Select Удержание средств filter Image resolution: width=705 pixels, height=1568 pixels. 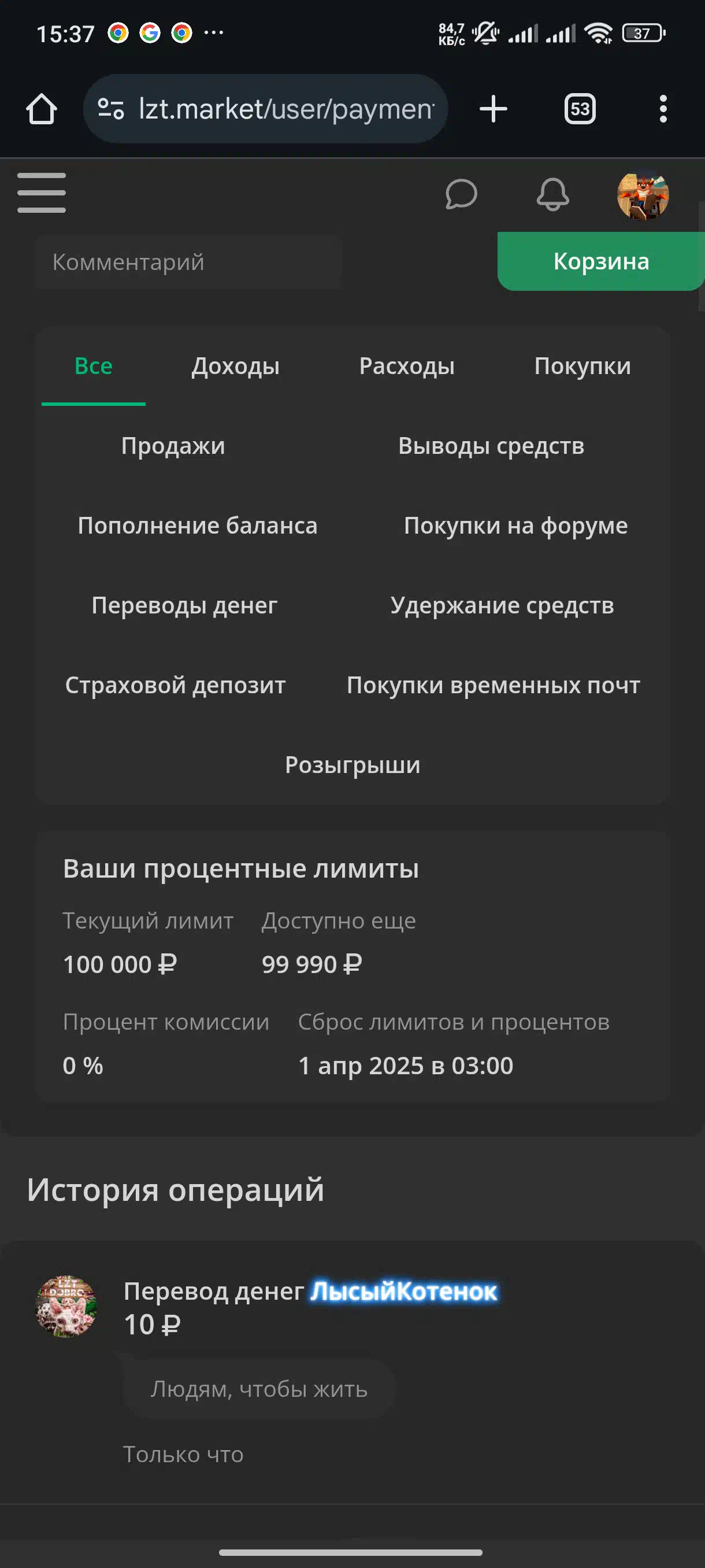tap(502, 605)
